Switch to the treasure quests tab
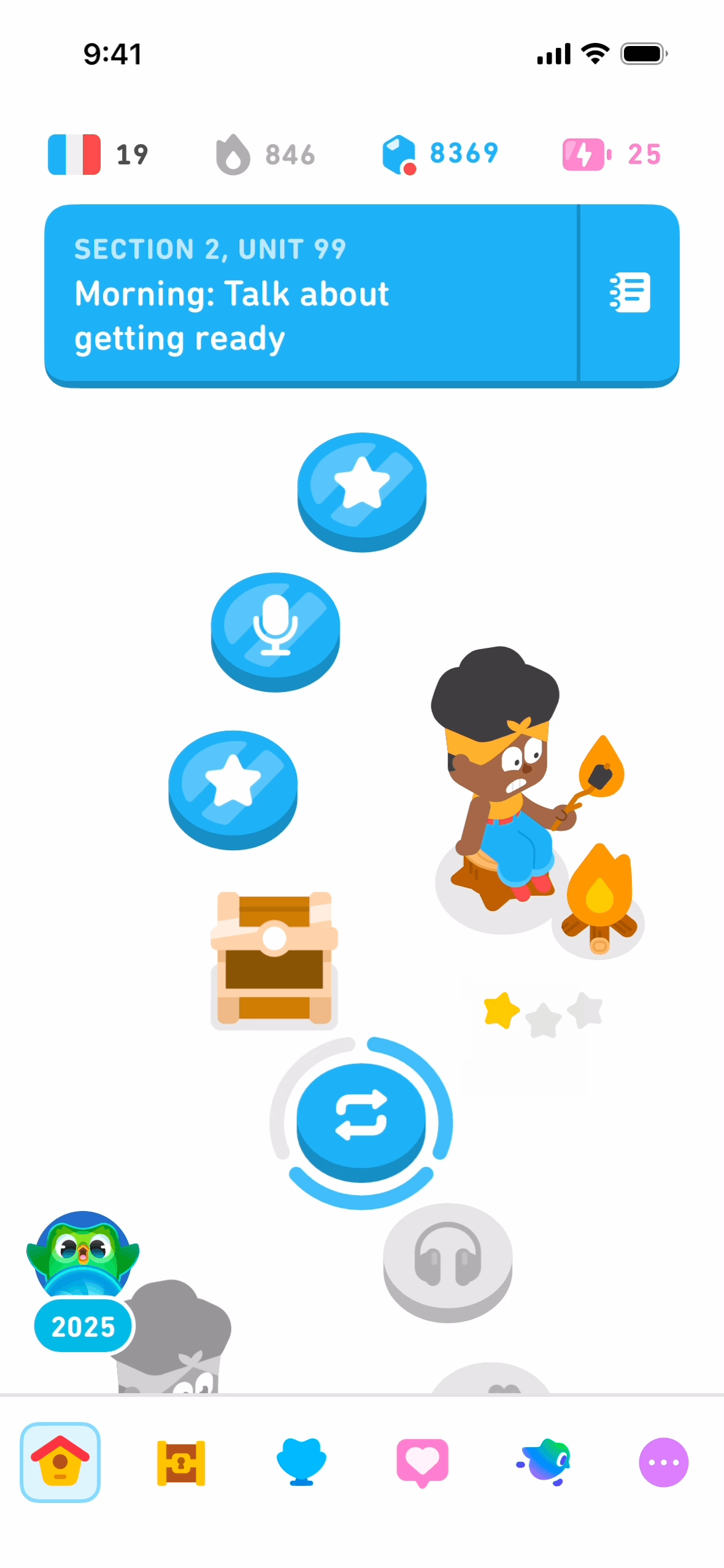The height and width of the screenshot is (1568, 724). click(x=181, y=1462)
